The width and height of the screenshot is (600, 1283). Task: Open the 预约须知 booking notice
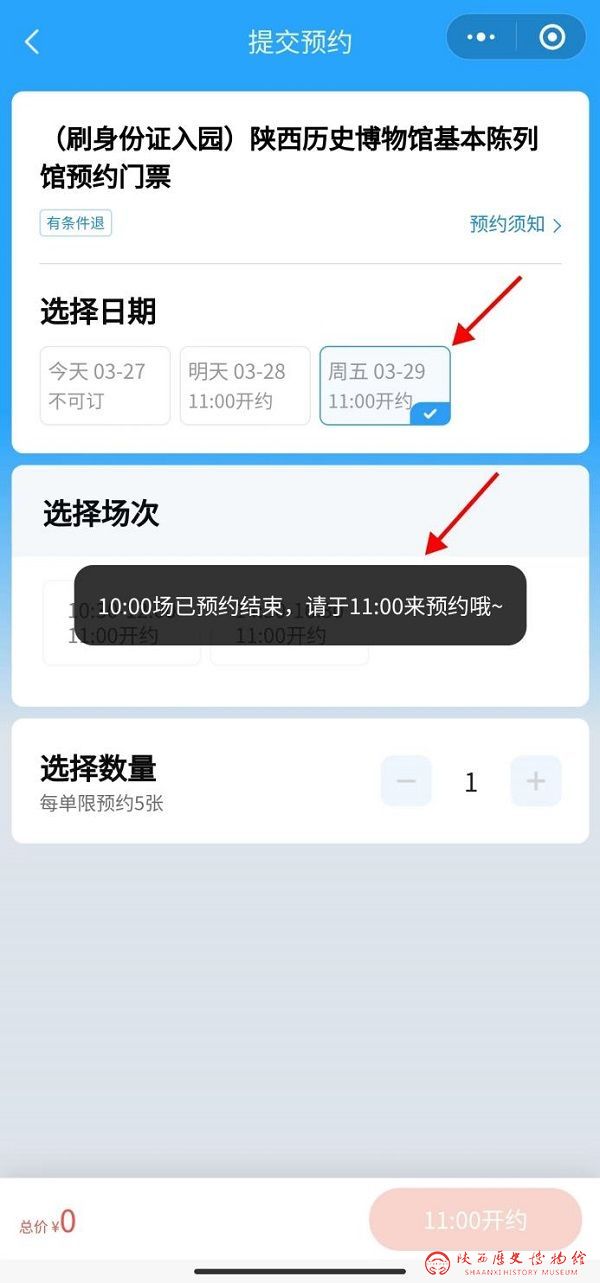(515, 224)
